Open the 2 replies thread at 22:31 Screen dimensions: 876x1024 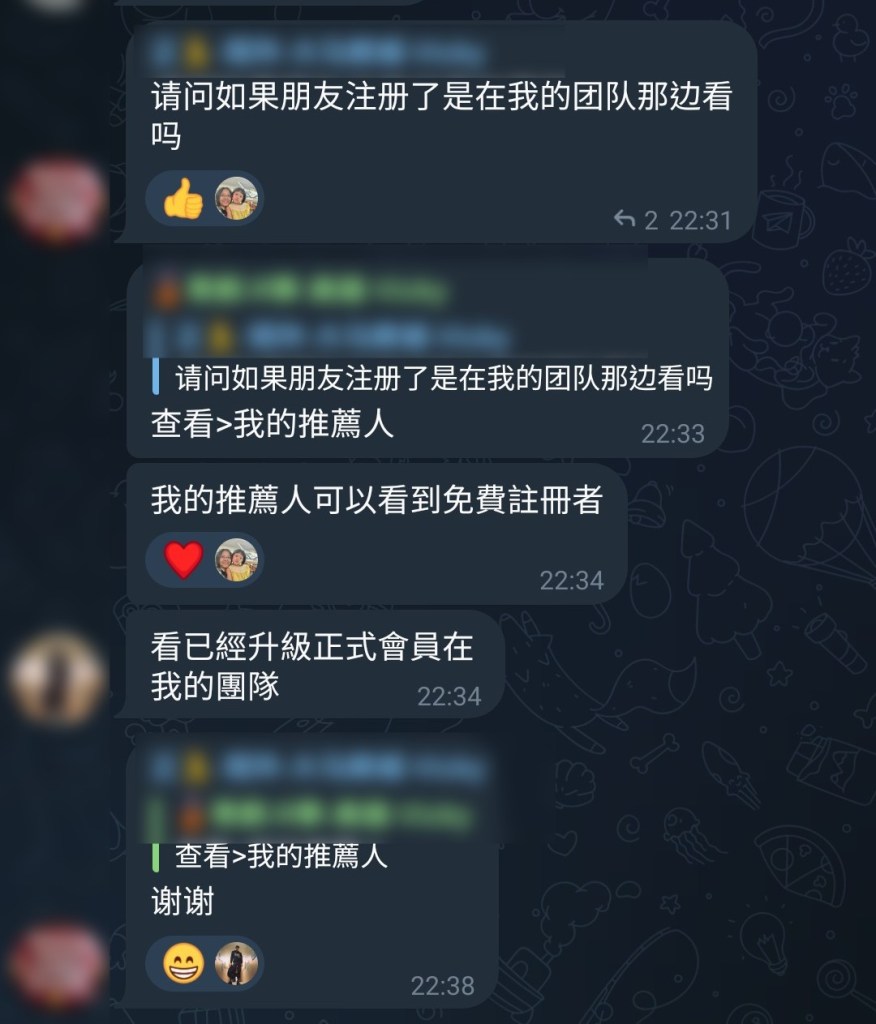[637, 220]
